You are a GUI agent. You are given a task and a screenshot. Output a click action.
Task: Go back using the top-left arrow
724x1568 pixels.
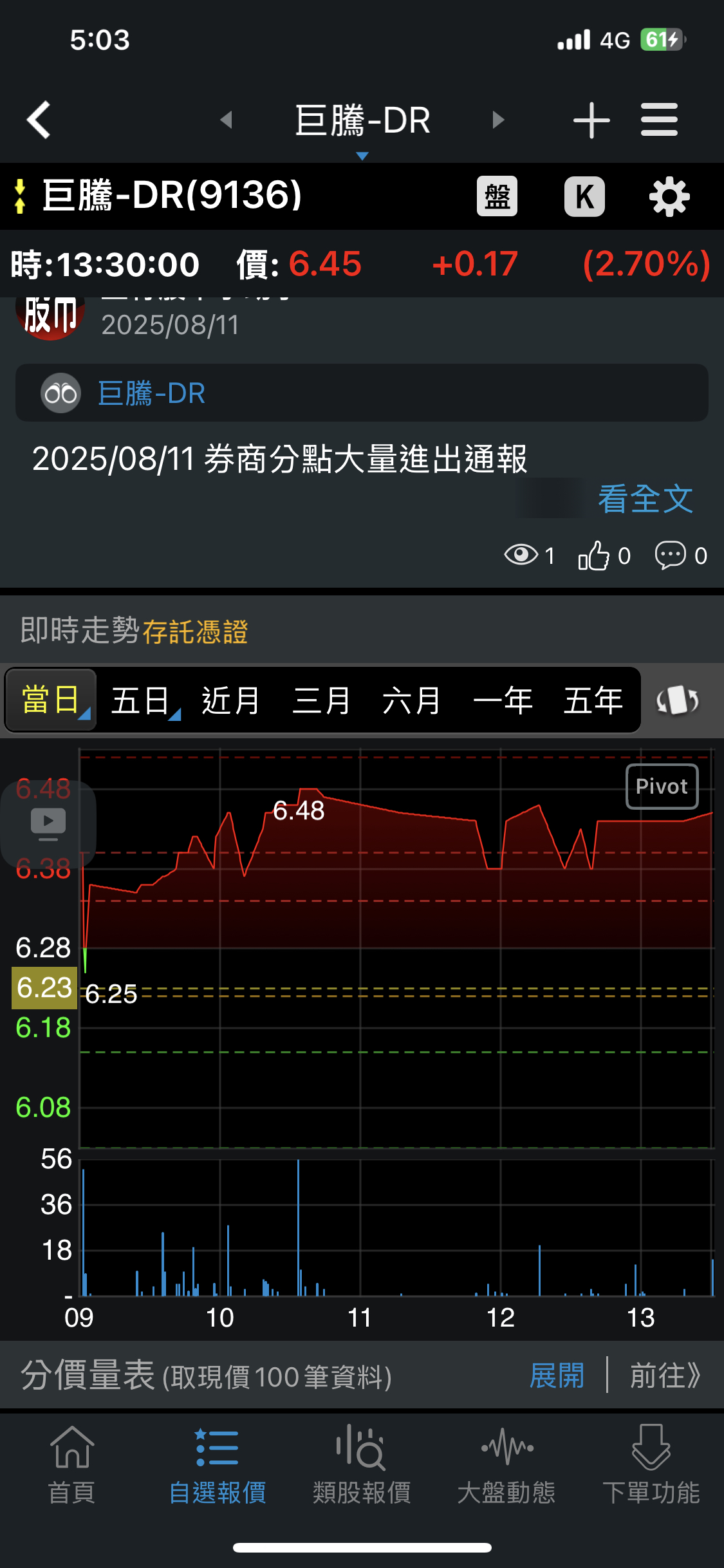pos(39,120)
